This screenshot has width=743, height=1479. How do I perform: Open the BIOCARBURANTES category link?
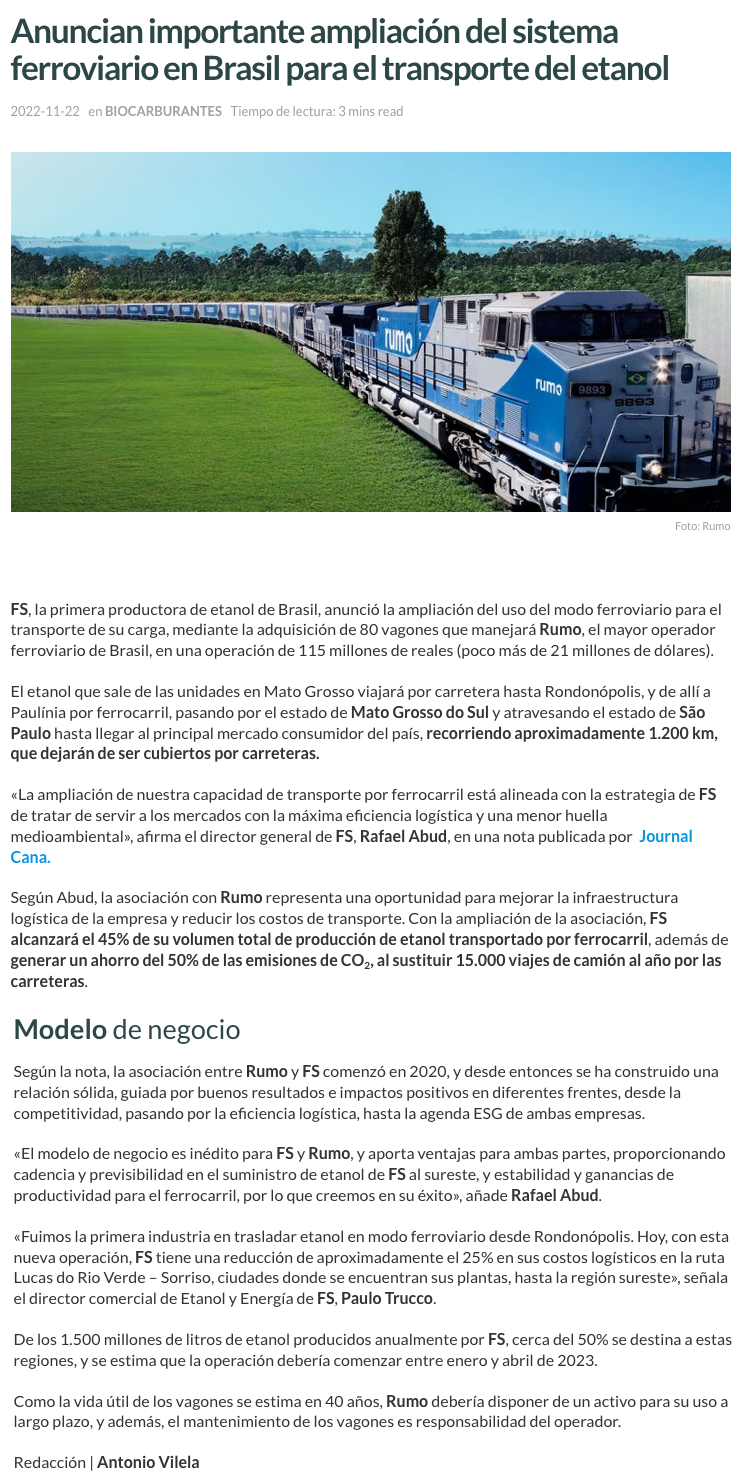[x=163, y=111]
